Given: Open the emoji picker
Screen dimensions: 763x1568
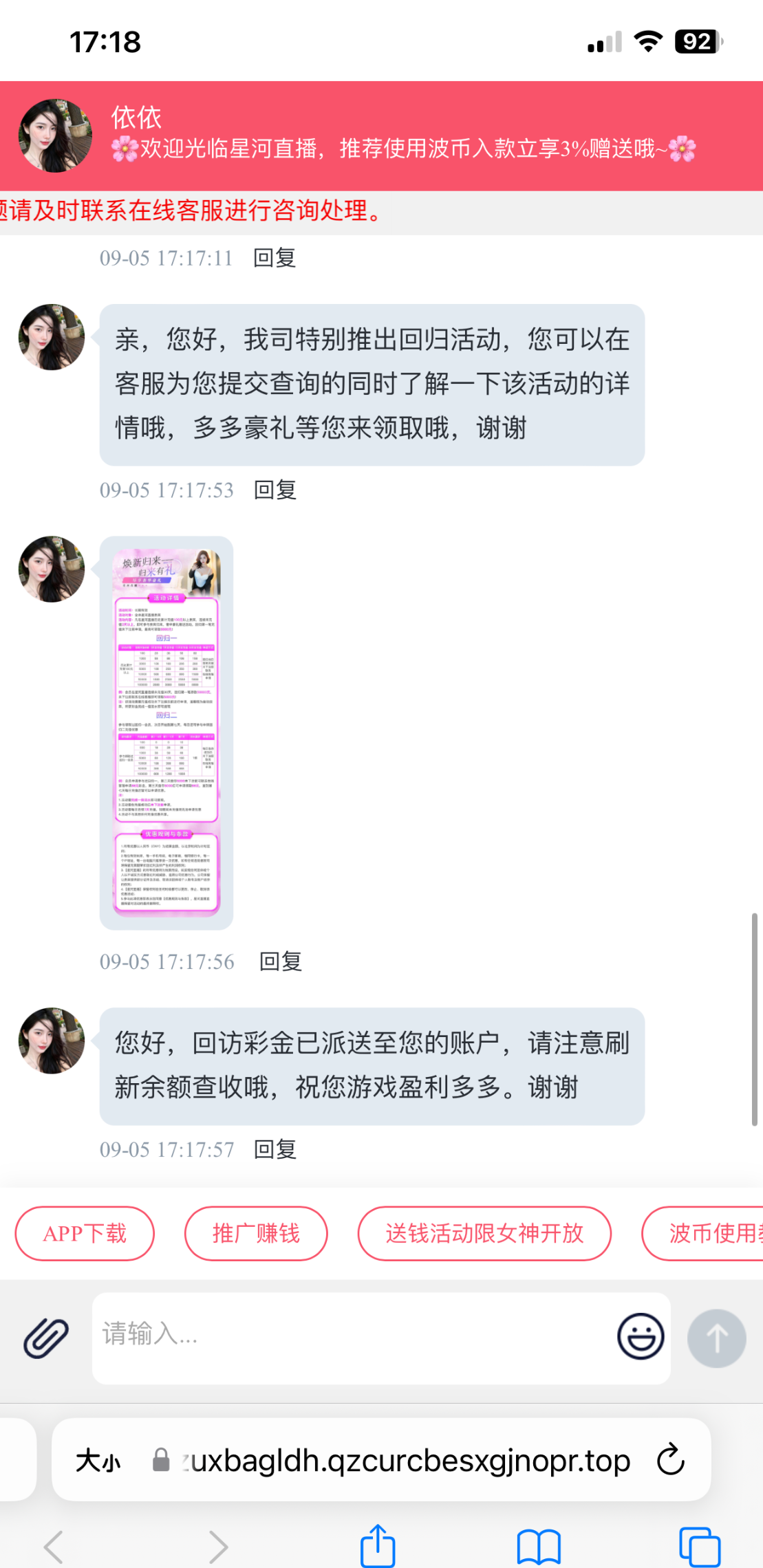Looking at the screenshot, I should point(641,1336).
